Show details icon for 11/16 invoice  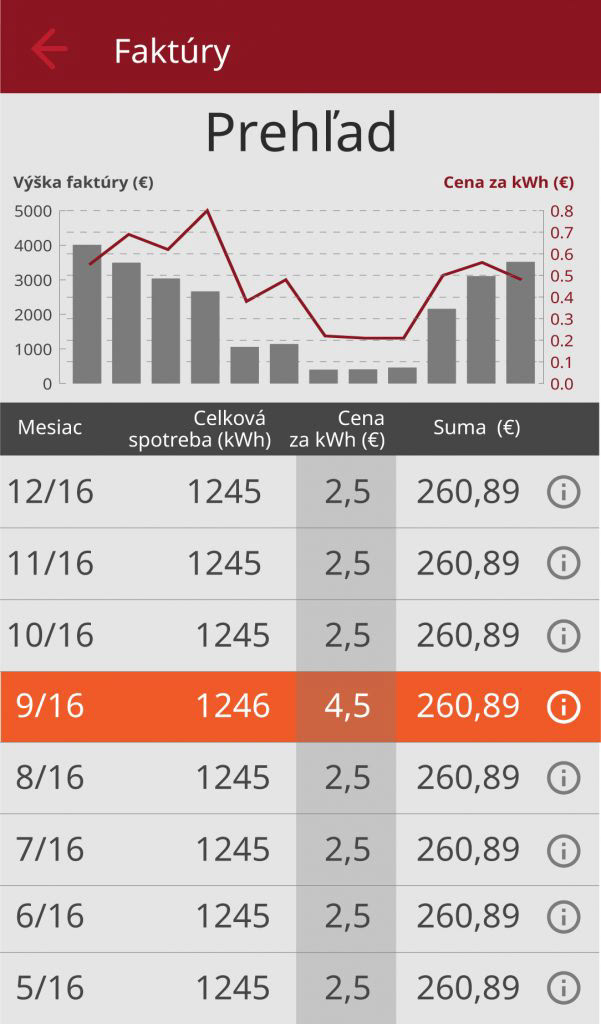(564, 564)
